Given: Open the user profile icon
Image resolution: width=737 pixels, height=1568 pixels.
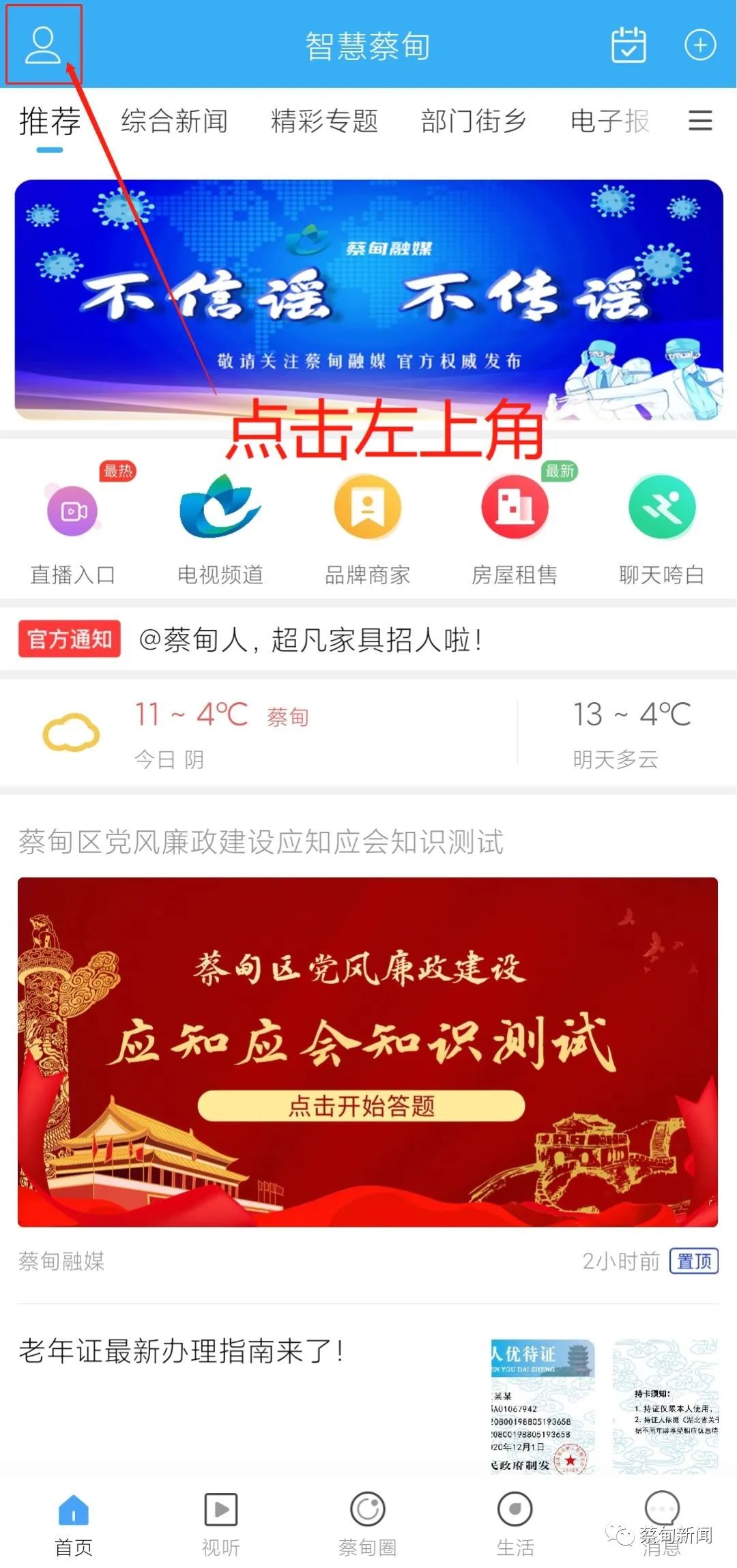Looking at the screenshot, I should point(43,46).
